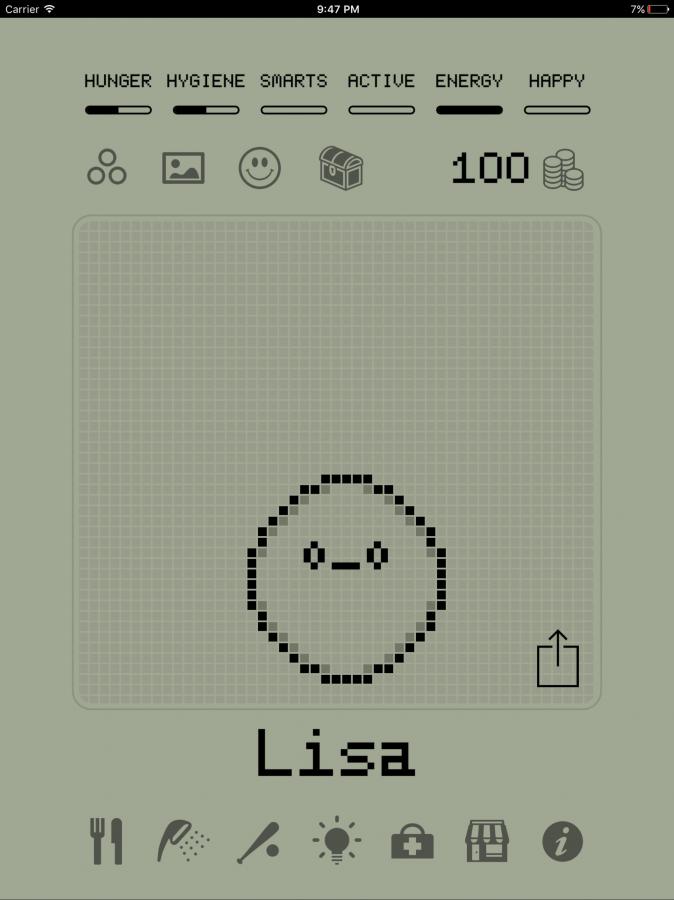Tap the light bulb icon
The image size is (674, 900).
point(336,841)
